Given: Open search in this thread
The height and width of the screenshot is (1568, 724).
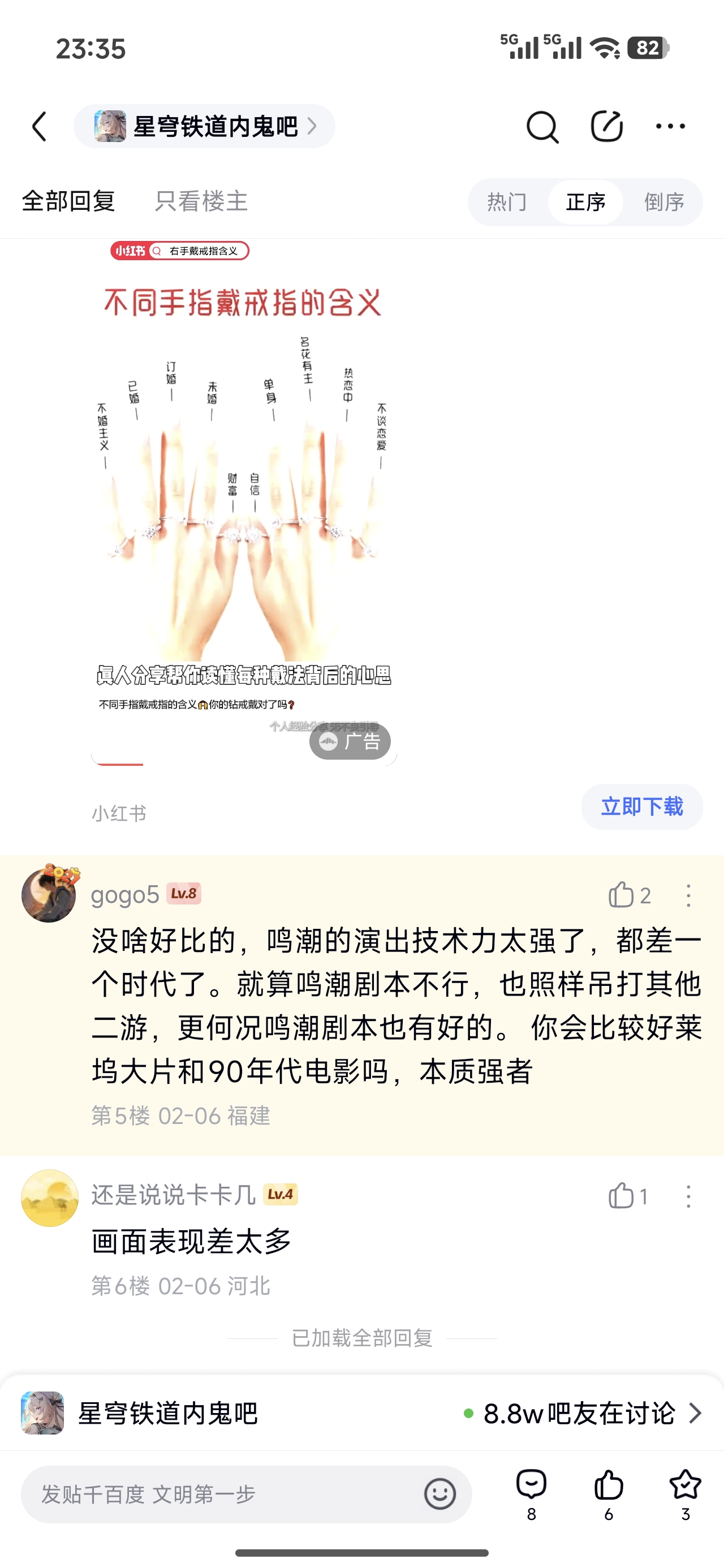Looking at the screenshot, I should 542,127.
